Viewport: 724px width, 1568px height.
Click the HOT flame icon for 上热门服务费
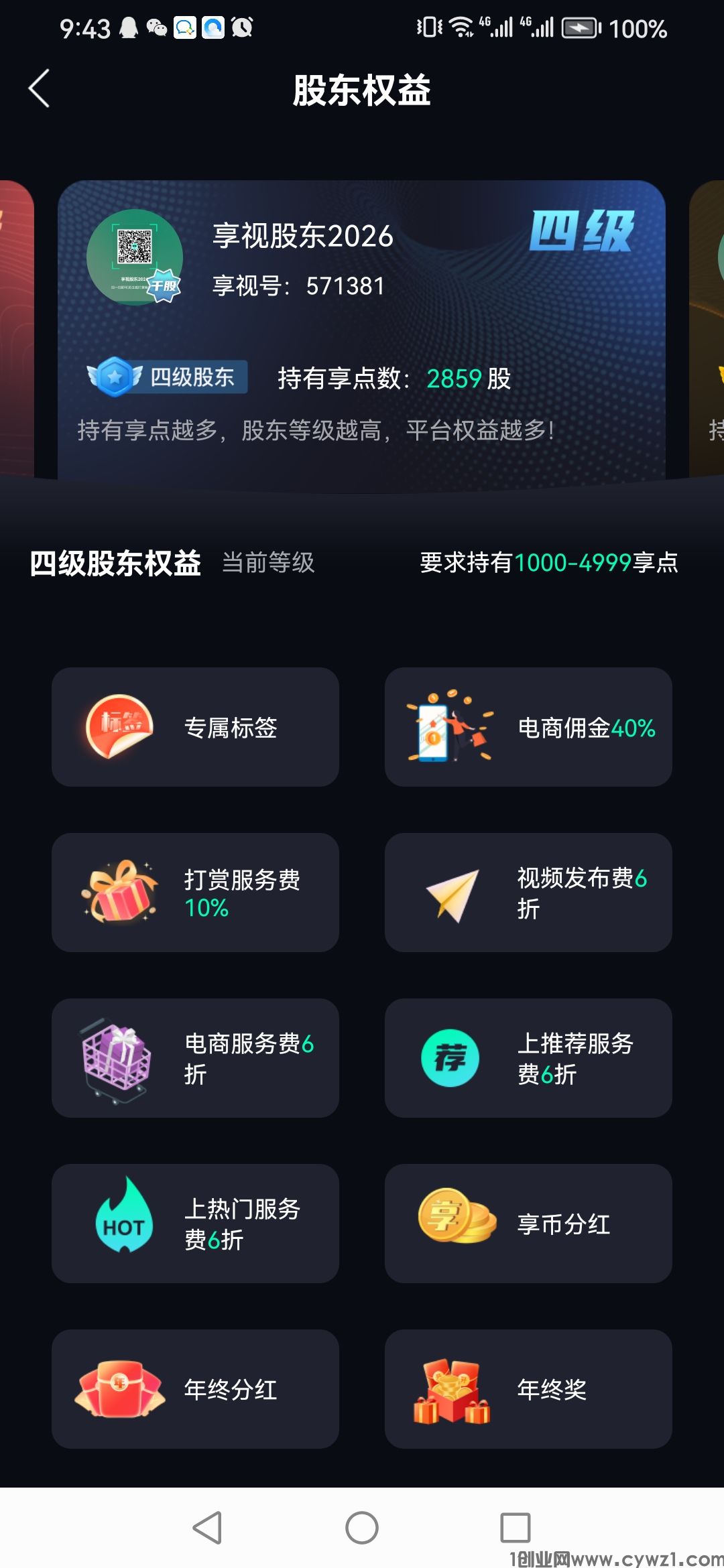122,1223
